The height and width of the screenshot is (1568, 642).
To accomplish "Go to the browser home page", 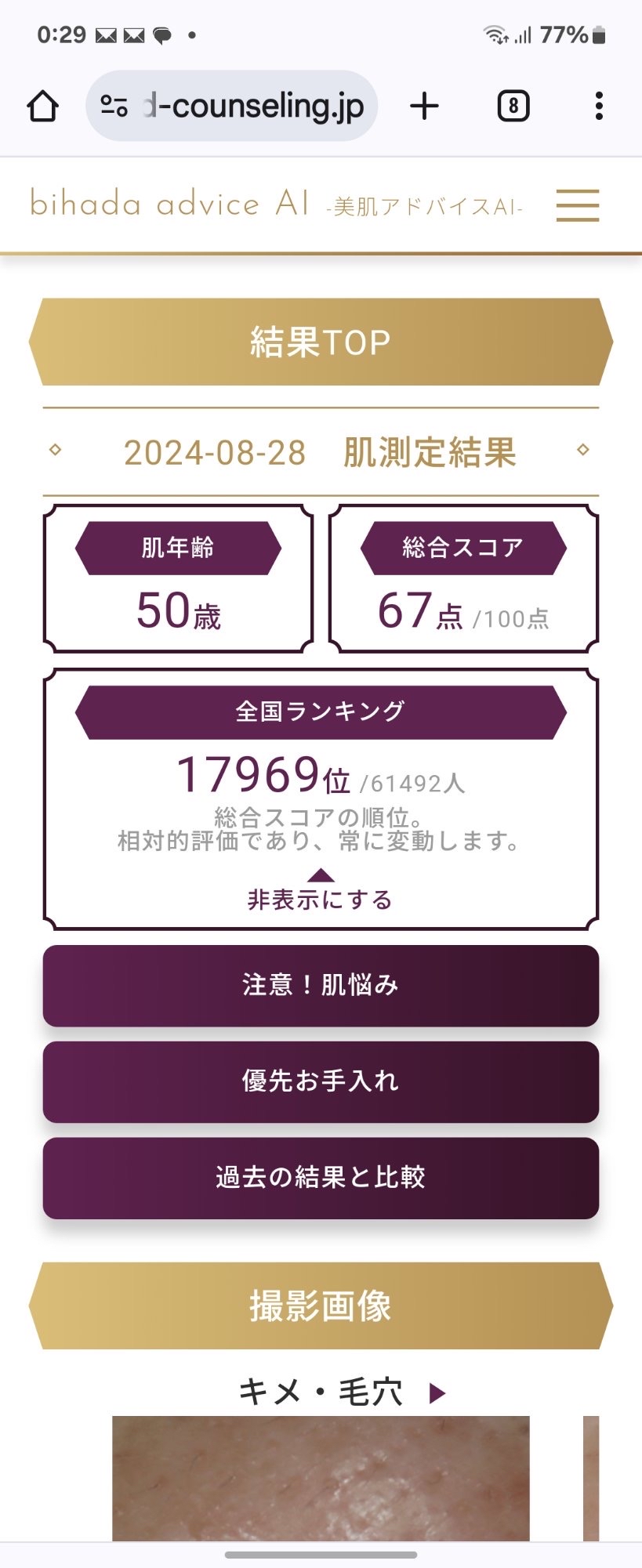I will pos(43,106).
